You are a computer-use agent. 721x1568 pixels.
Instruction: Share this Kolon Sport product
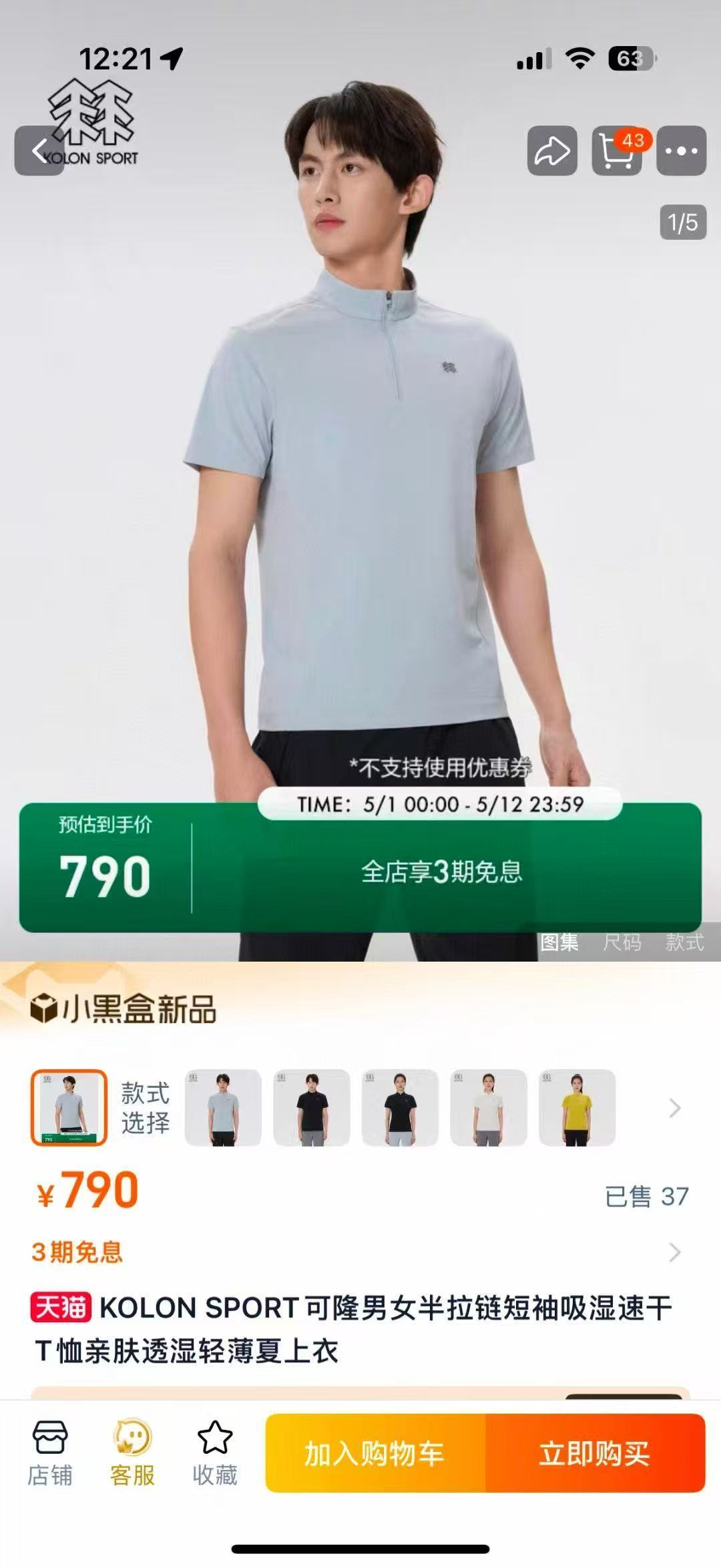pyautogui.click(x=552, y=151)
